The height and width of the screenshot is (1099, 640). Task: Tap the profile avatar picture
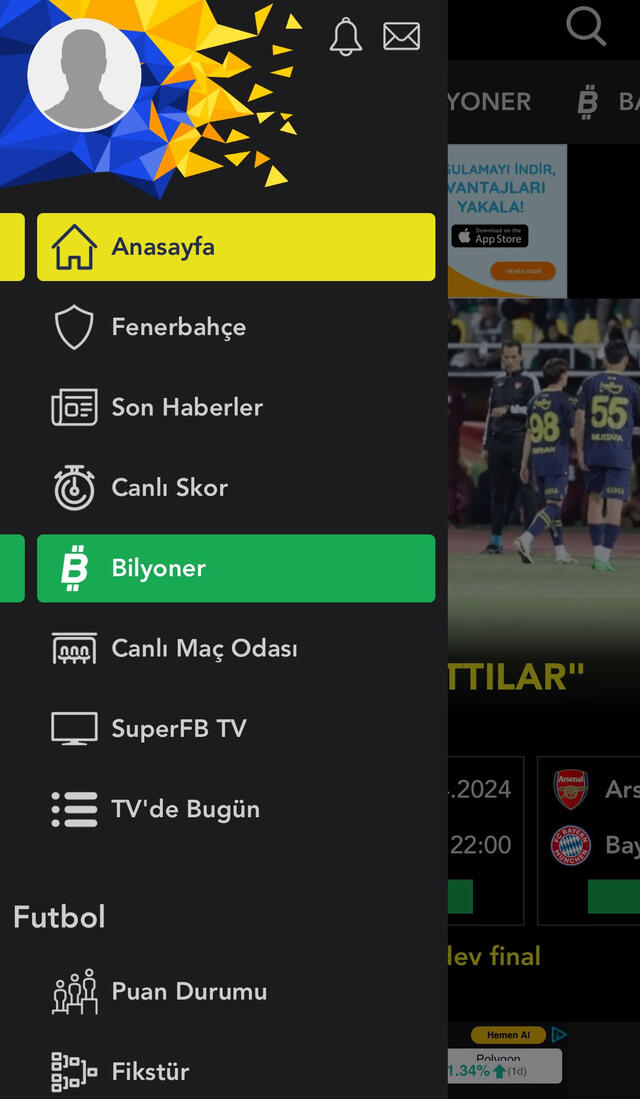pos(84,75)
